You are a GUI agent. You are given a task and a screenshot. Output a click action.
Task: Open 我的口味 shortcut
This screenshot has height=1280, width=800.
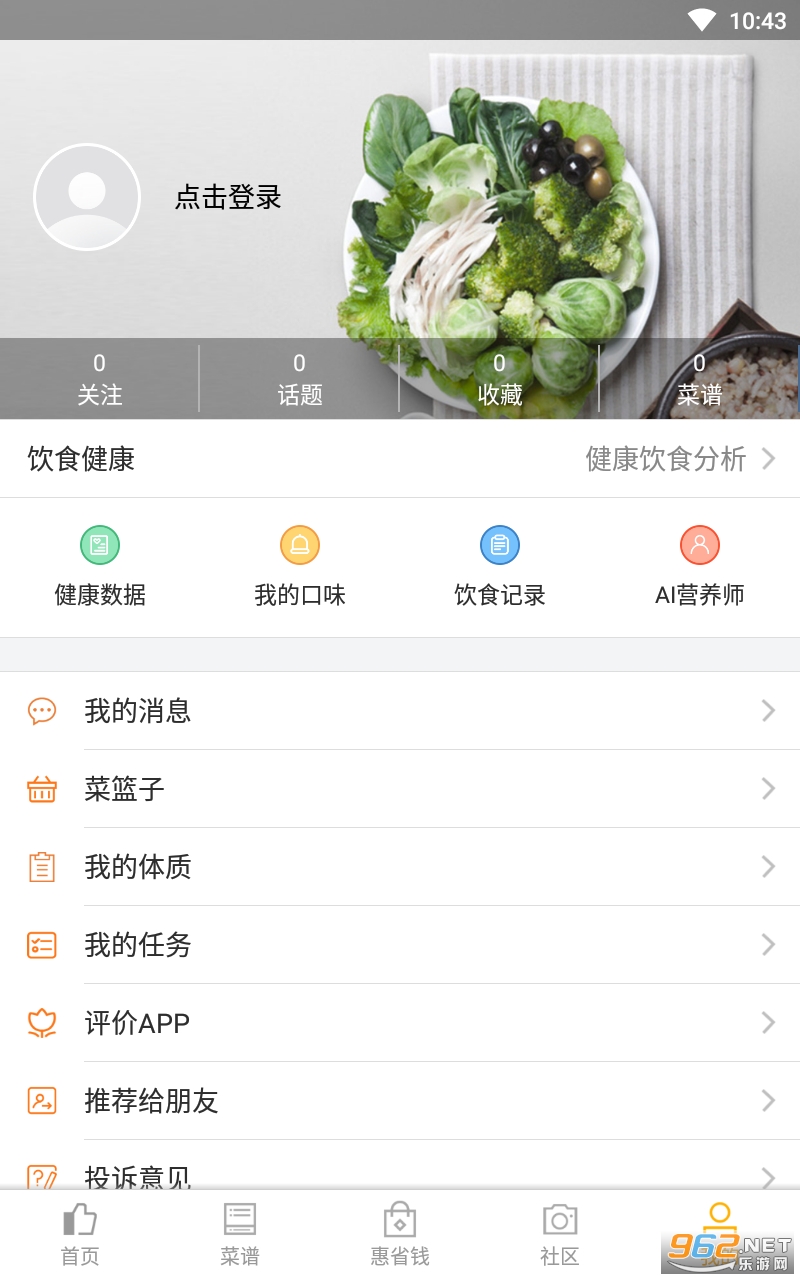click(x=300, y=567)
